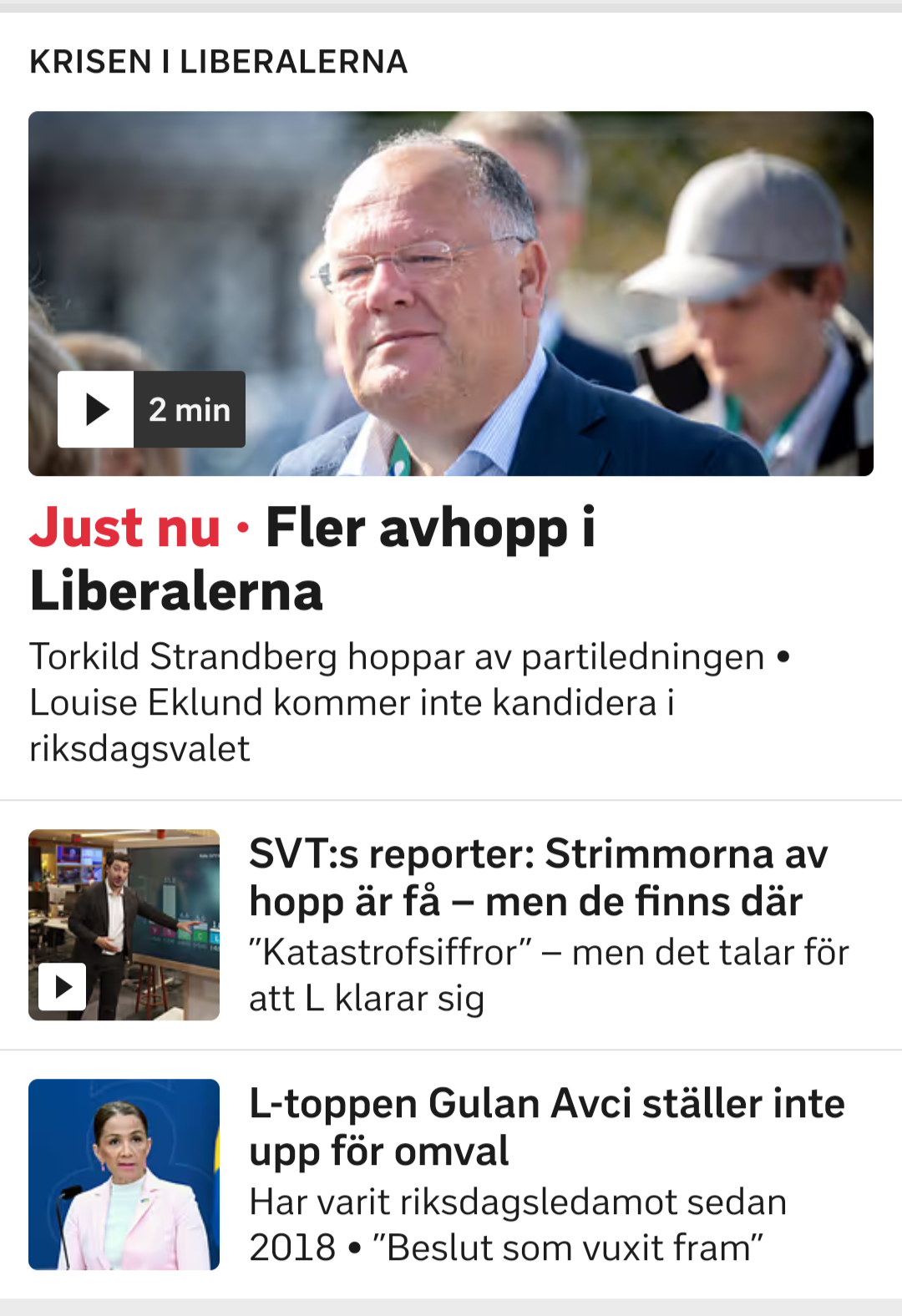The height and width of the screenshot is (1316, 902).
Task: Click the play icon on the reporter thumbnail
Action: point(63,986)
